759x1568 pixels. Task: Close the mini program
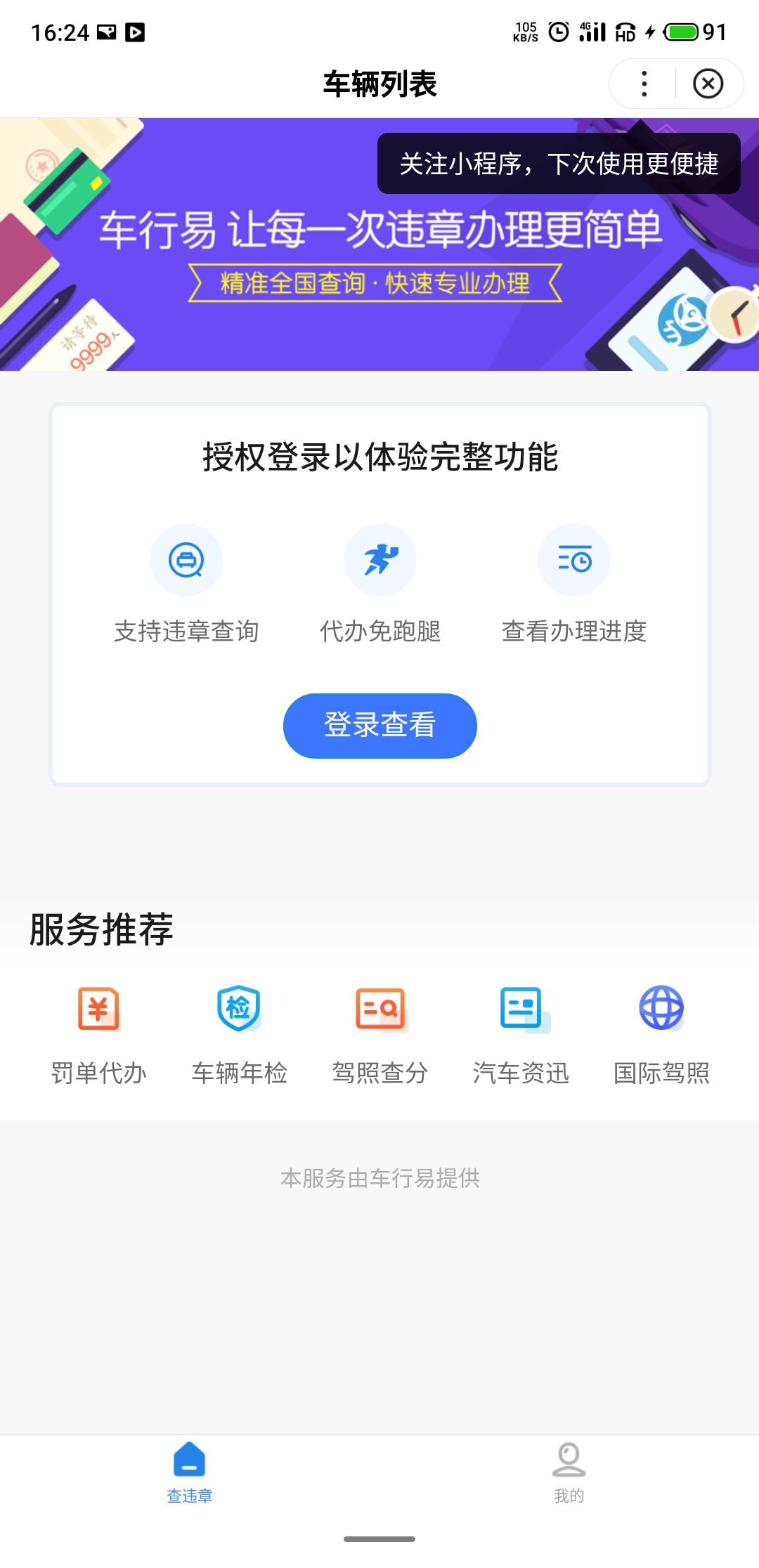coord(708,84)
